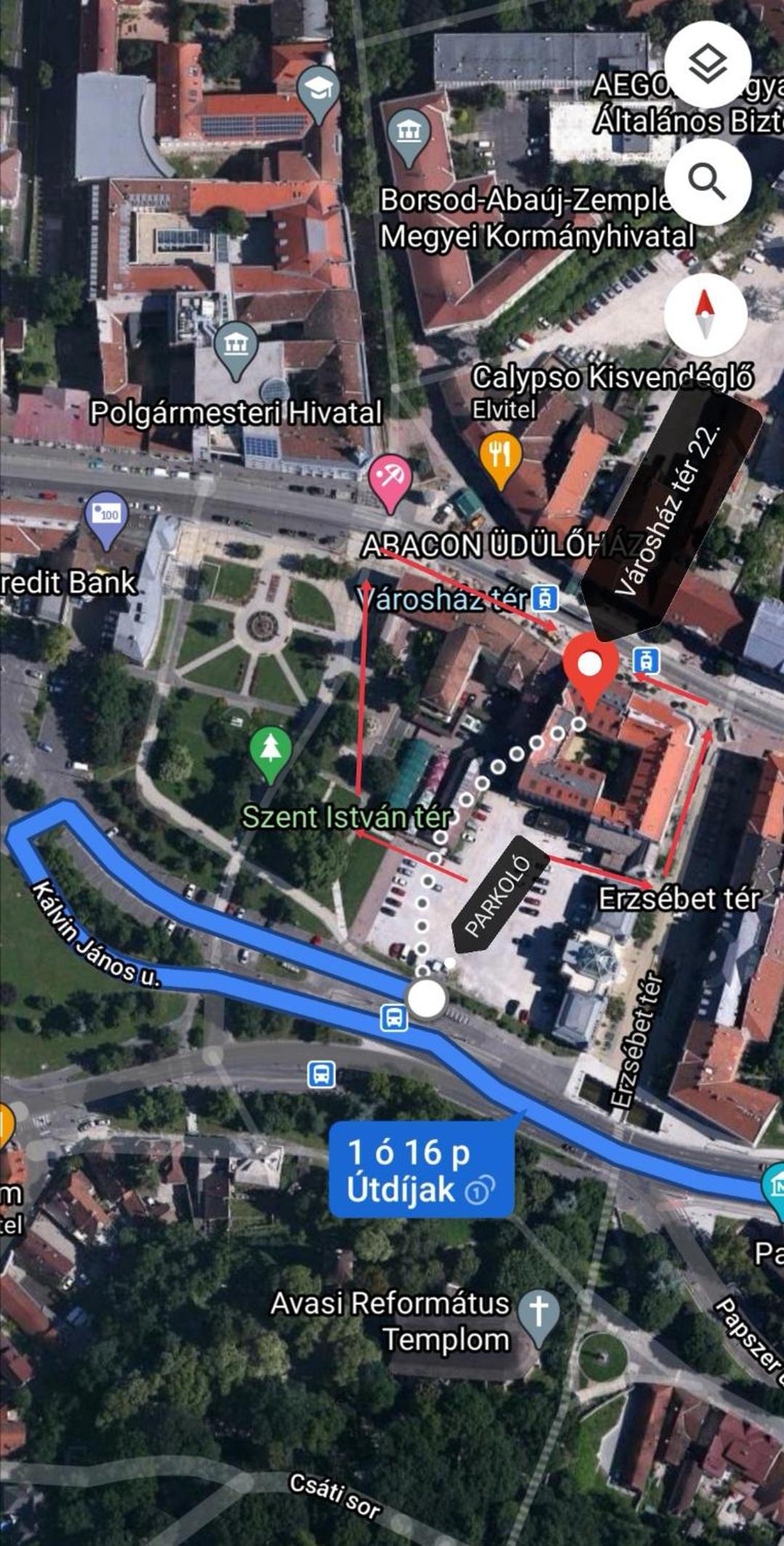
Task: Tap the search magnifier button
Action: tap(707, 181)
